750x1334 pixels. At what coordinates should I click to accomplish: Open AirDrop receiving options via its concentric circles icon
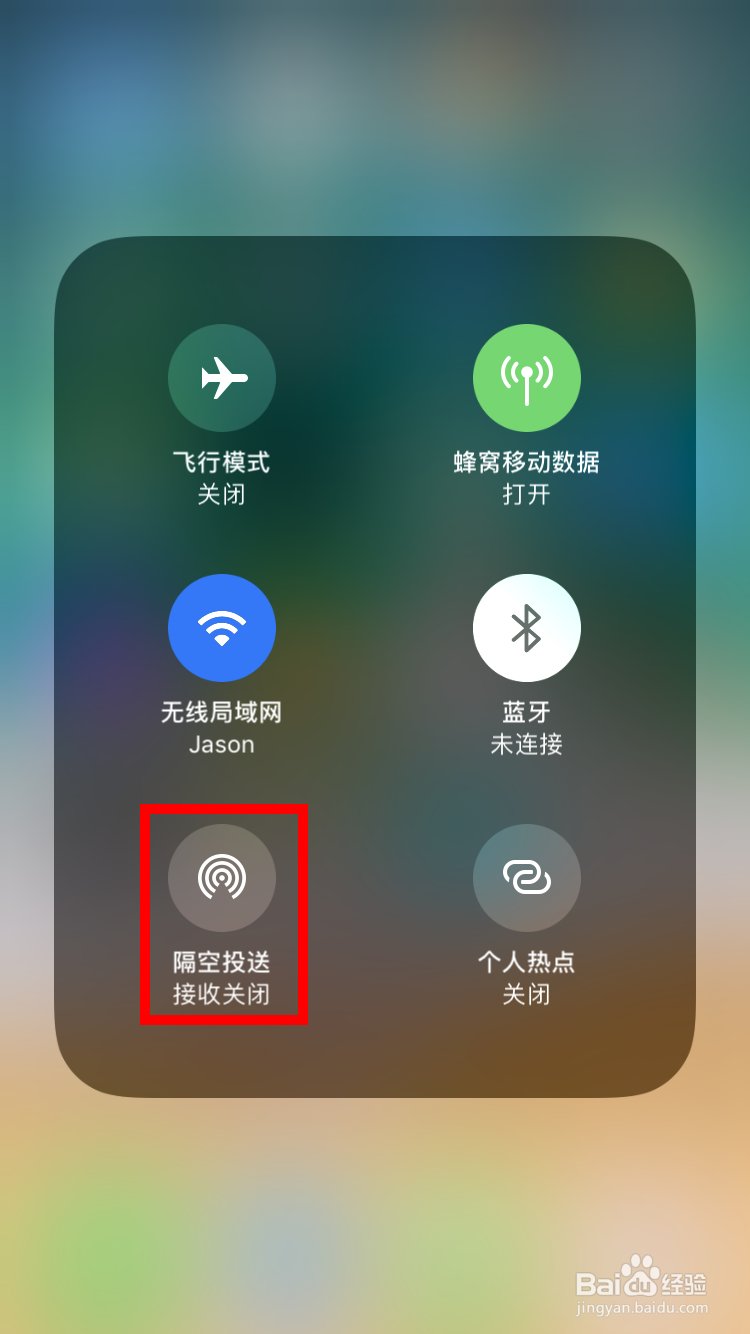(224, 877)
